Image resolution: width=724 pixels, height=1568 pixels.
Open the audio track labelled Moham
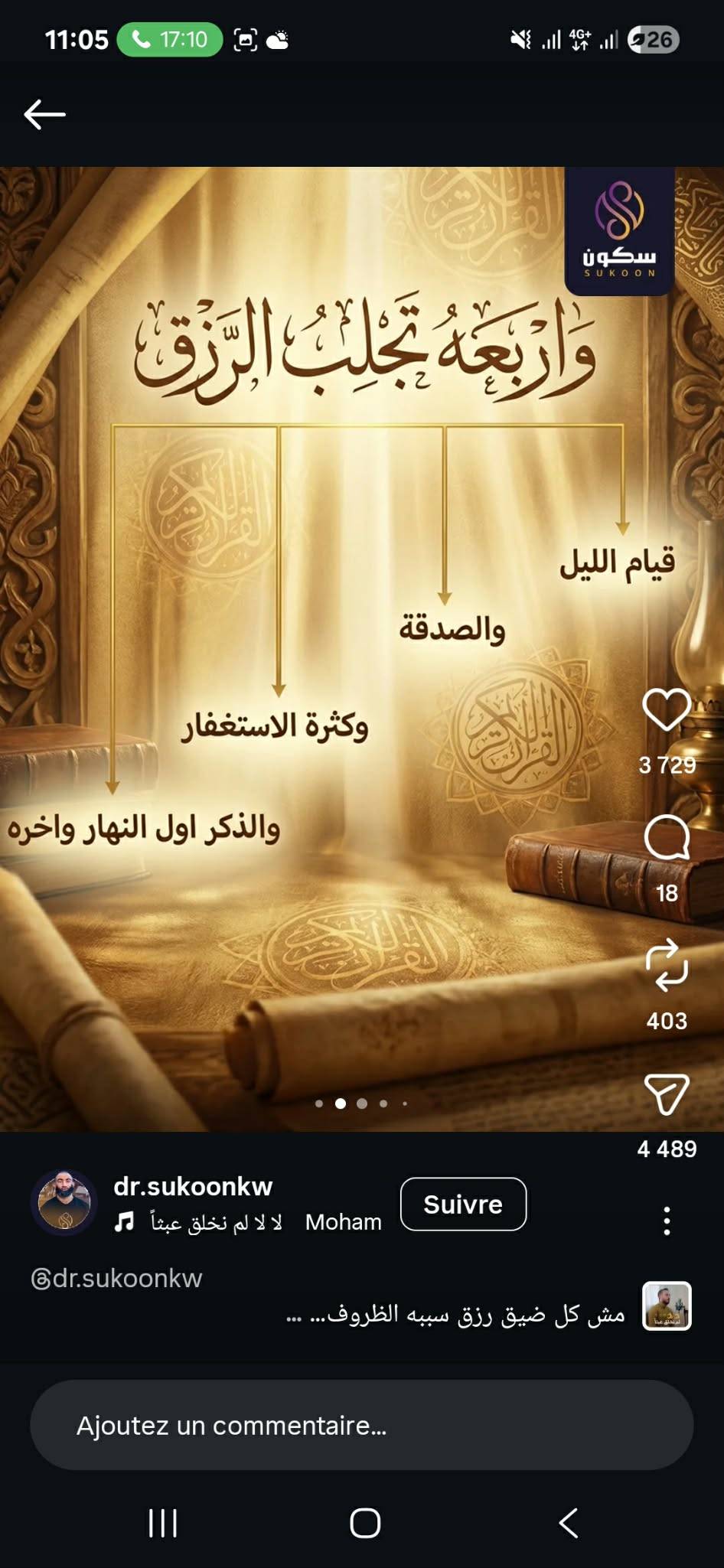tap(343, 1222)
